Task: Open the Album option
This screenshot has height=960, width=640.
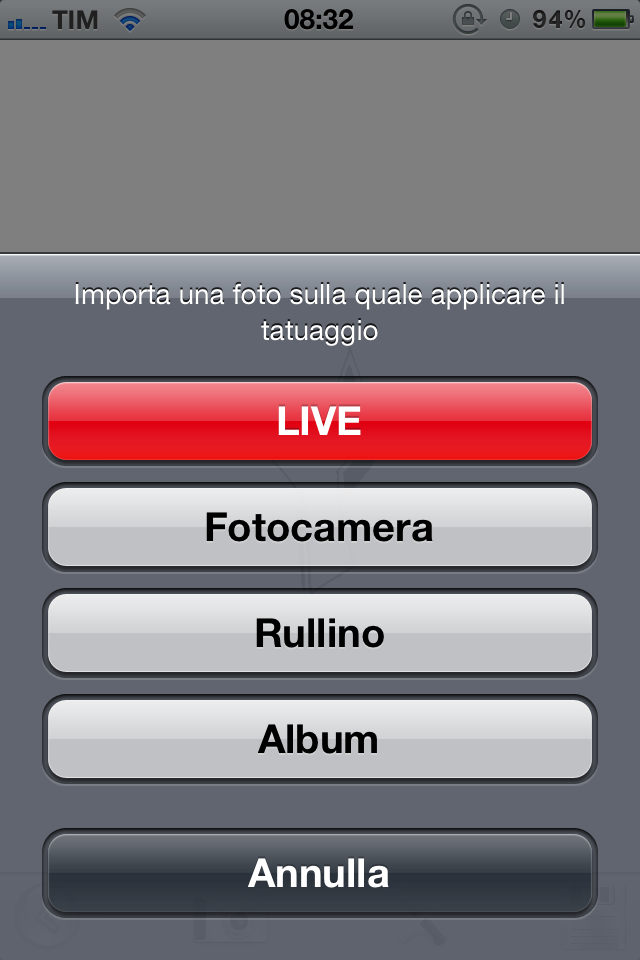Action: [x=319, y=739]
